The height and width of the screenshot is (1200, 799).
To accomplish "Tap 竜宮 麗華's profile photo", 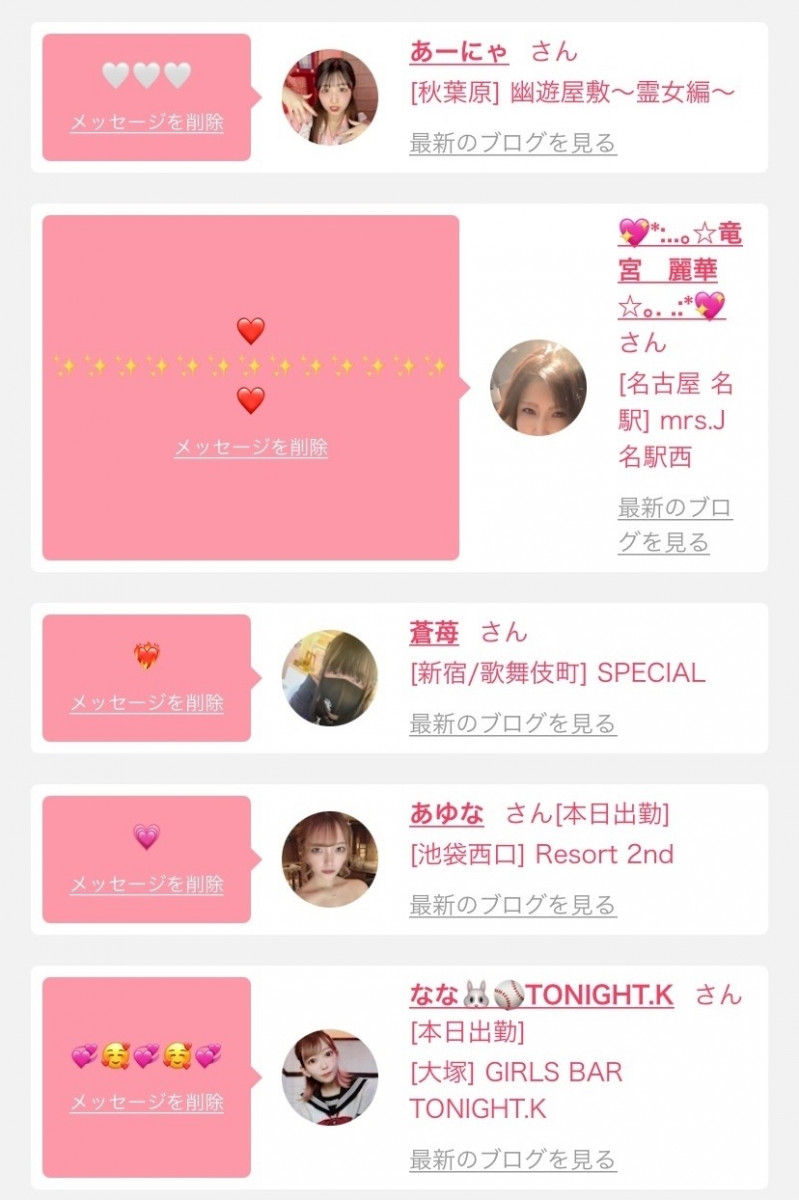I will tap(538, 388).
